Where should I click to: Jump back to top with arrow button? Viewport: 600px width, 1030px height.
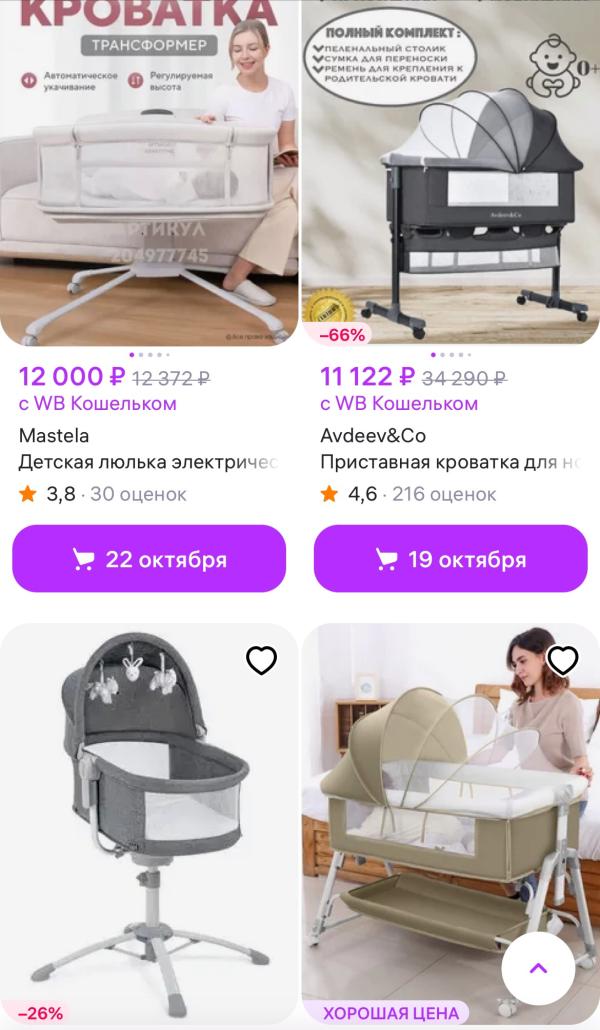click(538, 968)
